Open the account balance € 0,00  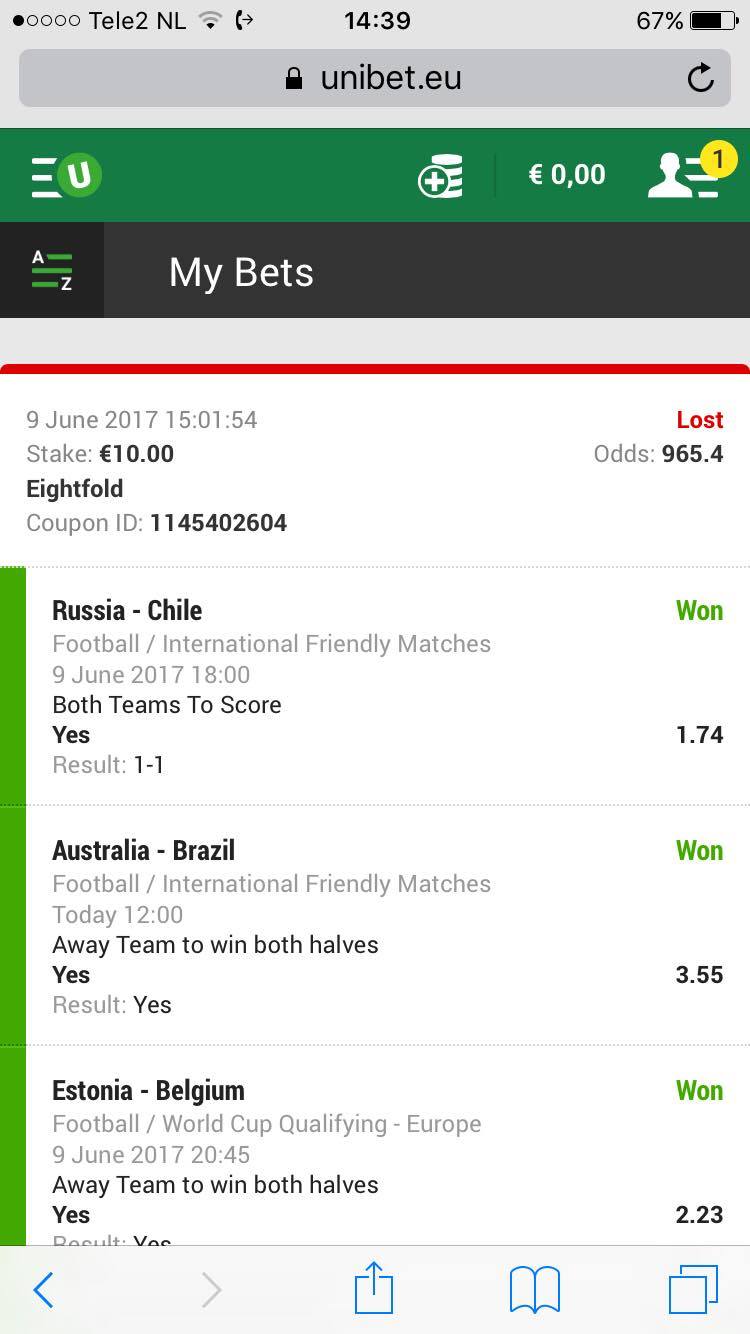click(567, 175)
